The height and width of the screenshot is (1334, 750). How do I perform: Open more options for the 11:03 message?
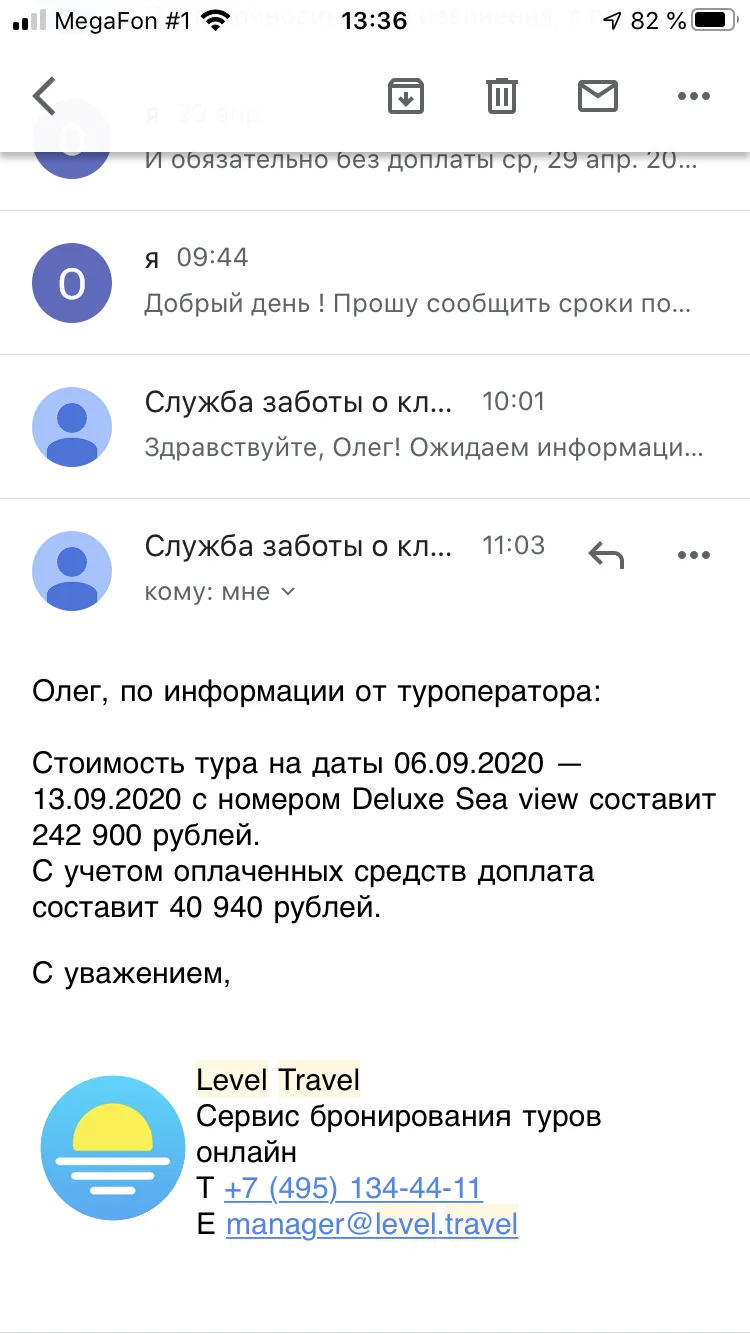(693, 554)
